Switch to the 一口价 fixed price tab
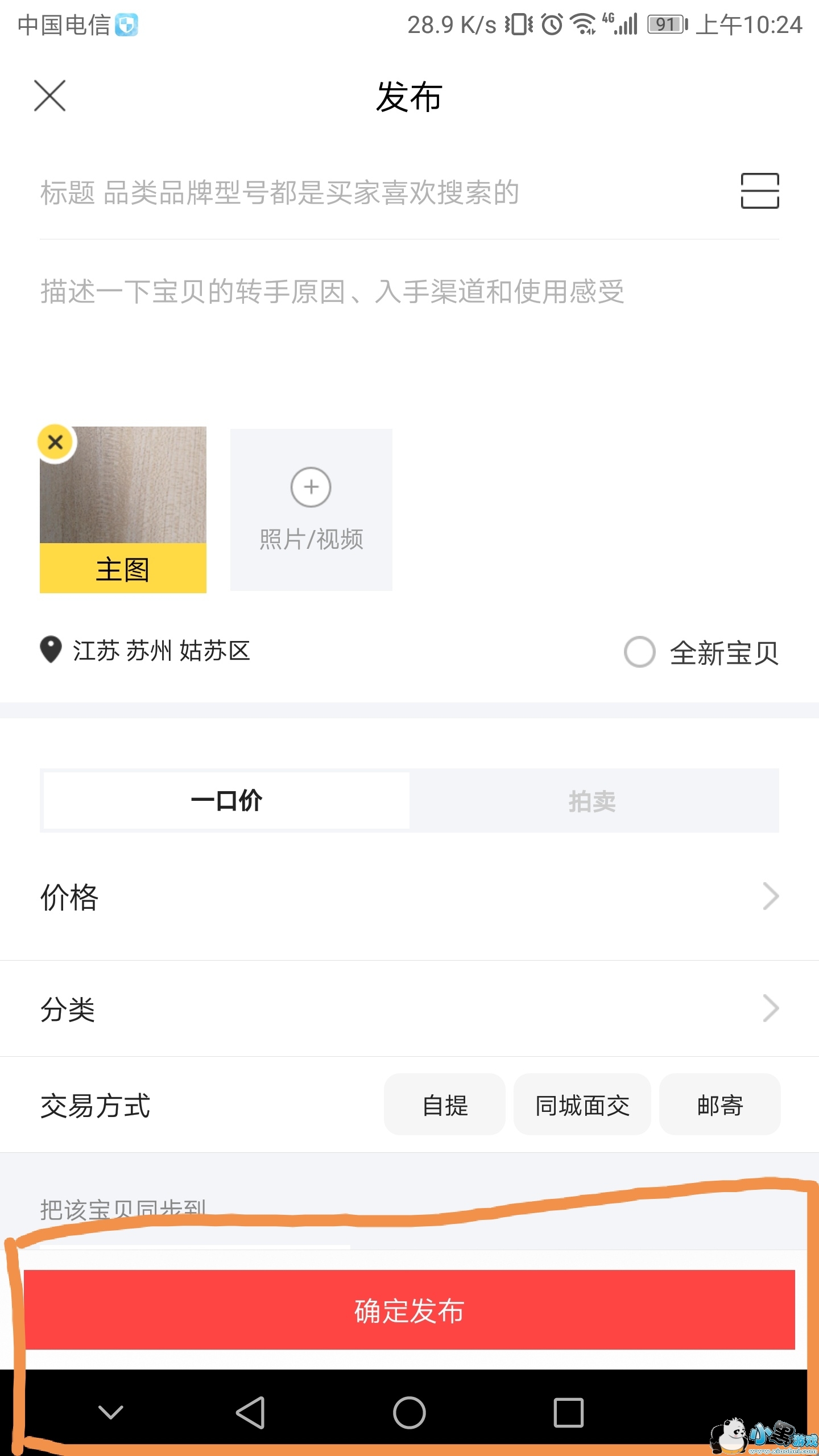Viewport: 819px width, 1456px height. [226, 801]
